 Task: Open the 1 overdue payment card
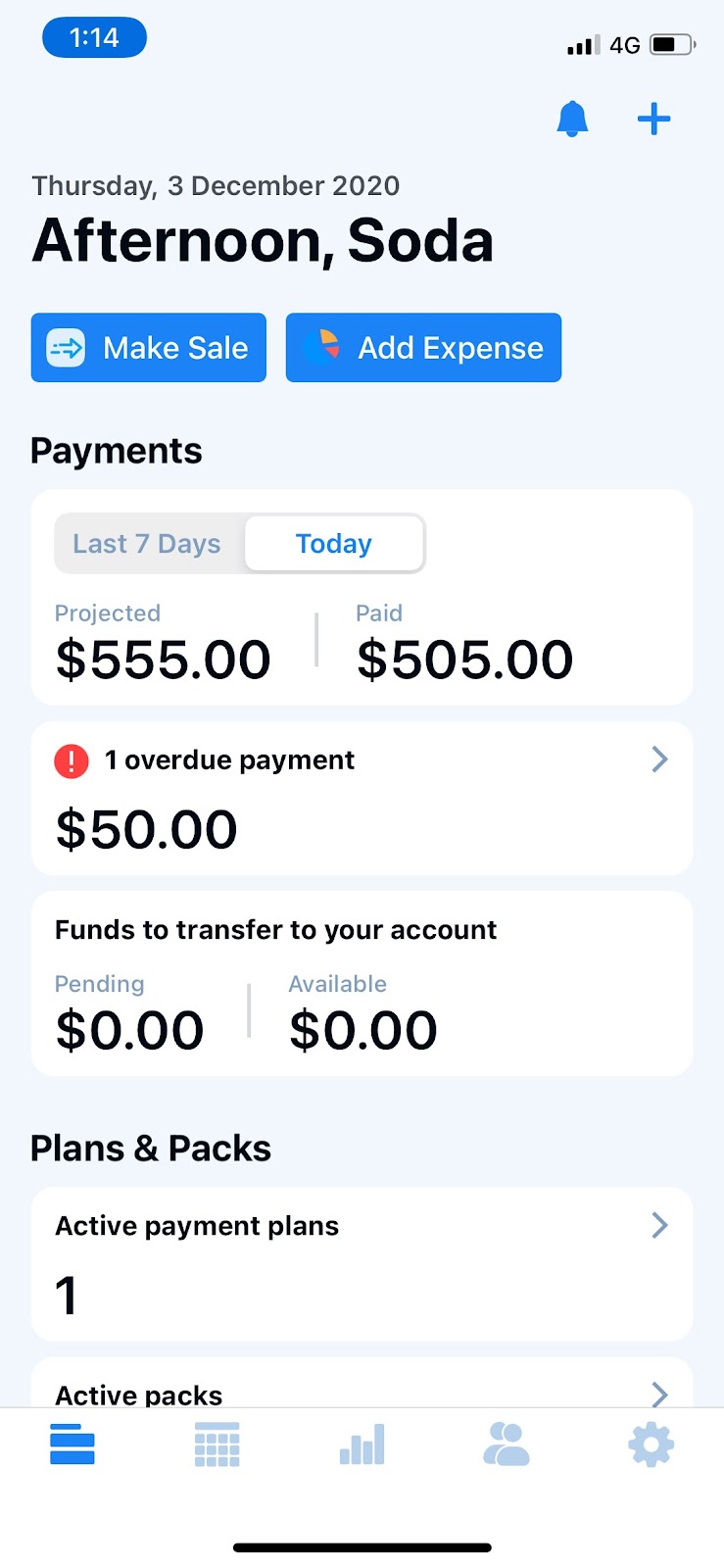tap(362, 798)
